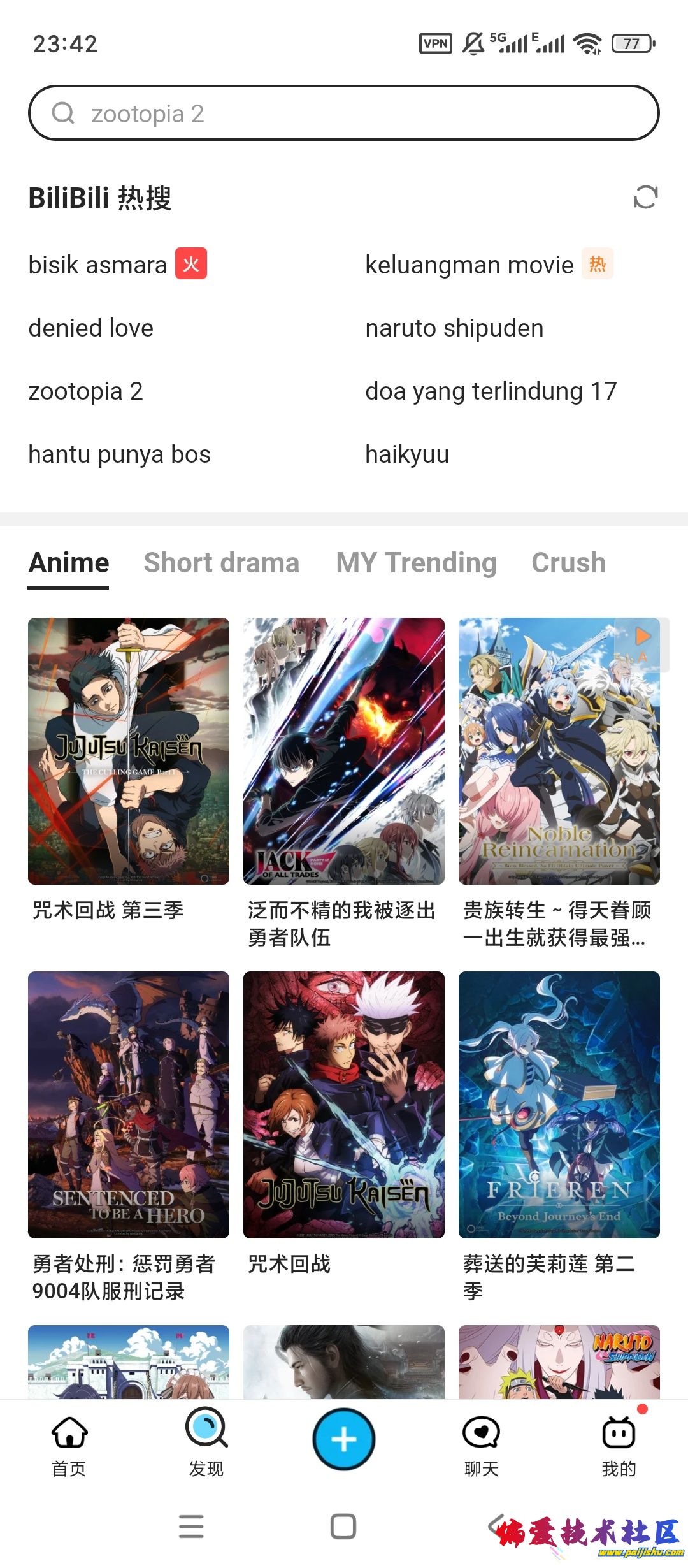Switch to the Short drama tab
The height and width of the screenshot is (1568, 688).
click(x=221, y=563)
